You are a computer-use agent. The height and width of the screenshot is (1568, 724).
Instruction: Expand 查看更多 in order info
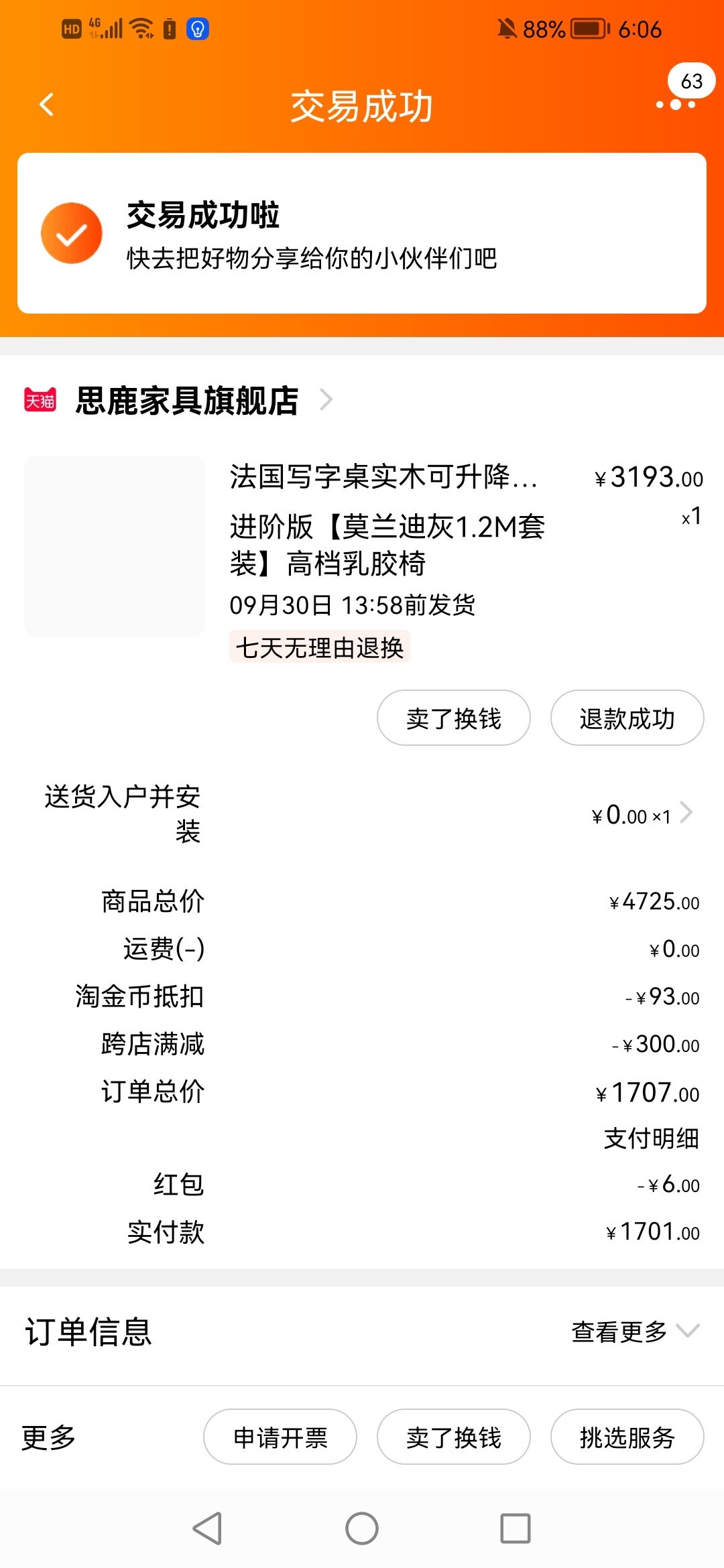pos(635,1331)
